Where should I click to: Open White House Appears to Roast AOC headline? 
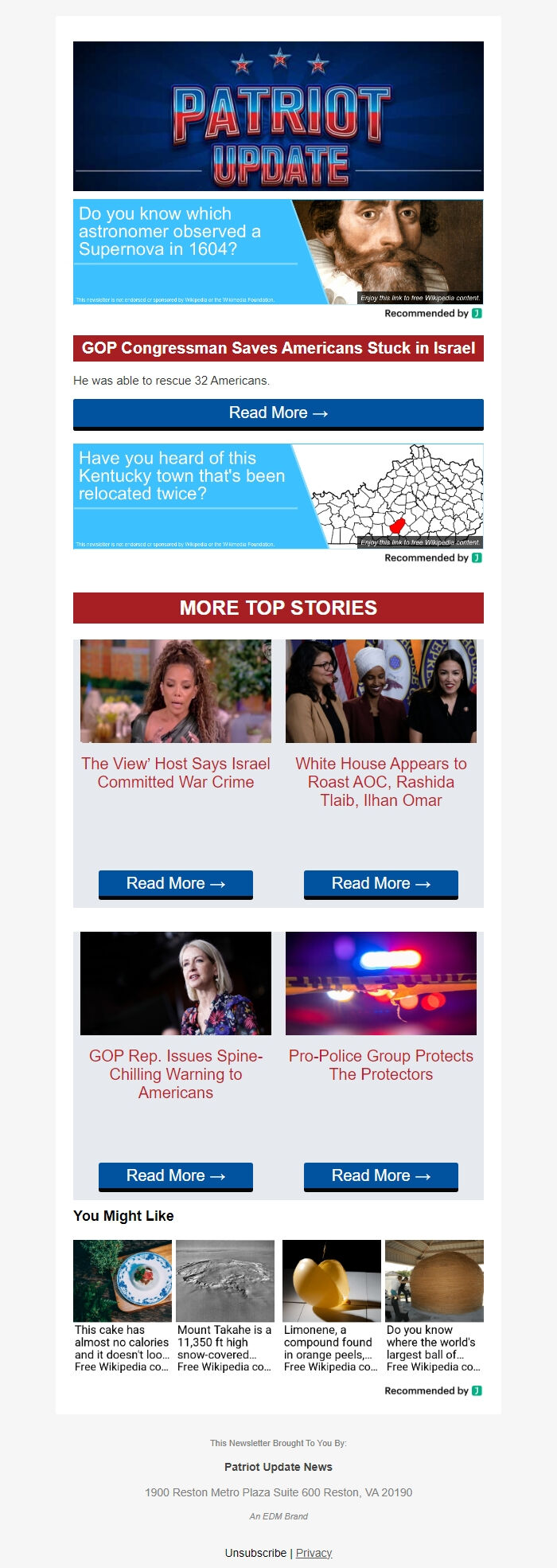pyautogui.click(x=381, y=782)
